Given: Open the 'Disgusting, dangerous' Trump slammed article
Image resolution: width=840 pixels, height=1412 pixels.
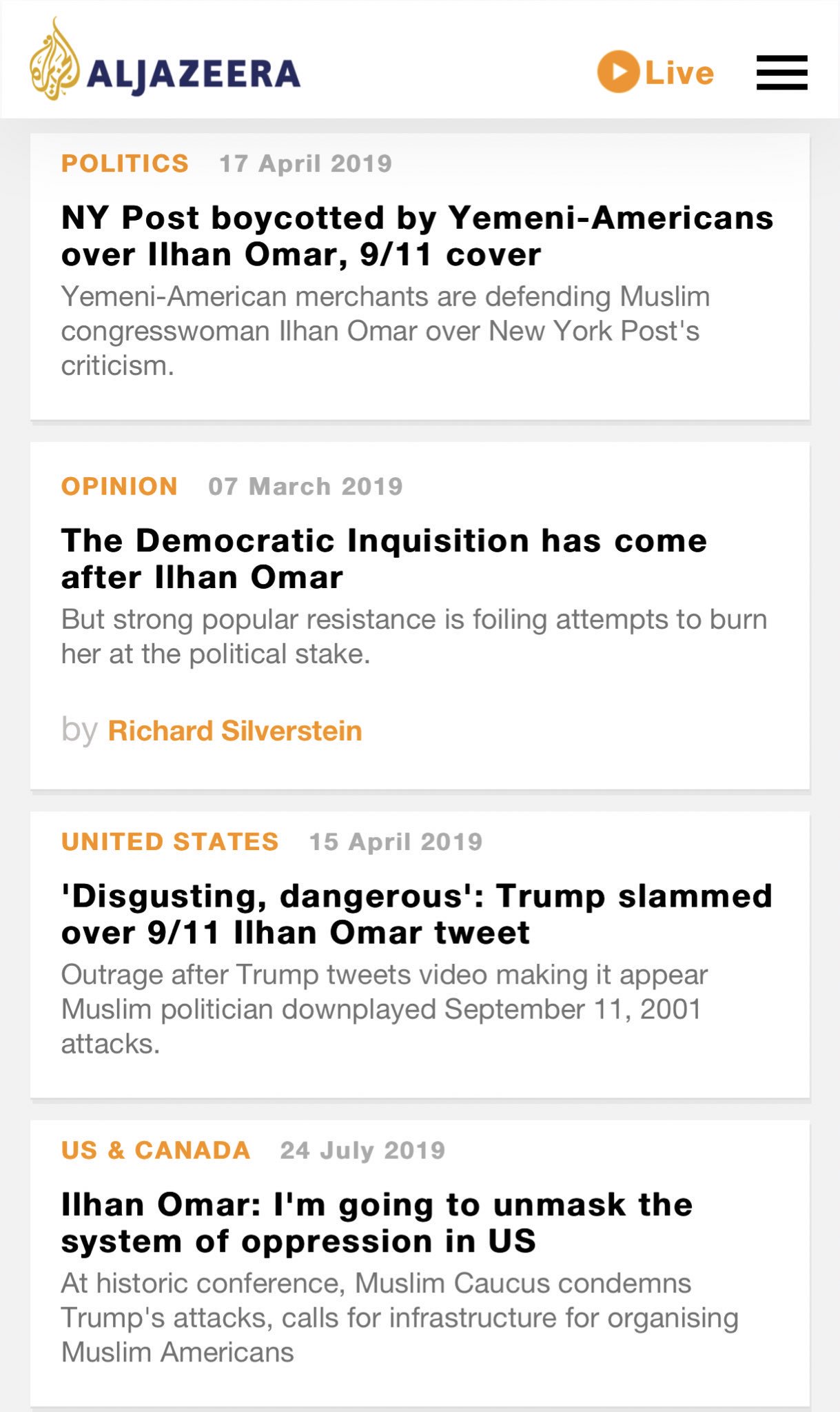Looking at the screenshot, I should point(416,914).
